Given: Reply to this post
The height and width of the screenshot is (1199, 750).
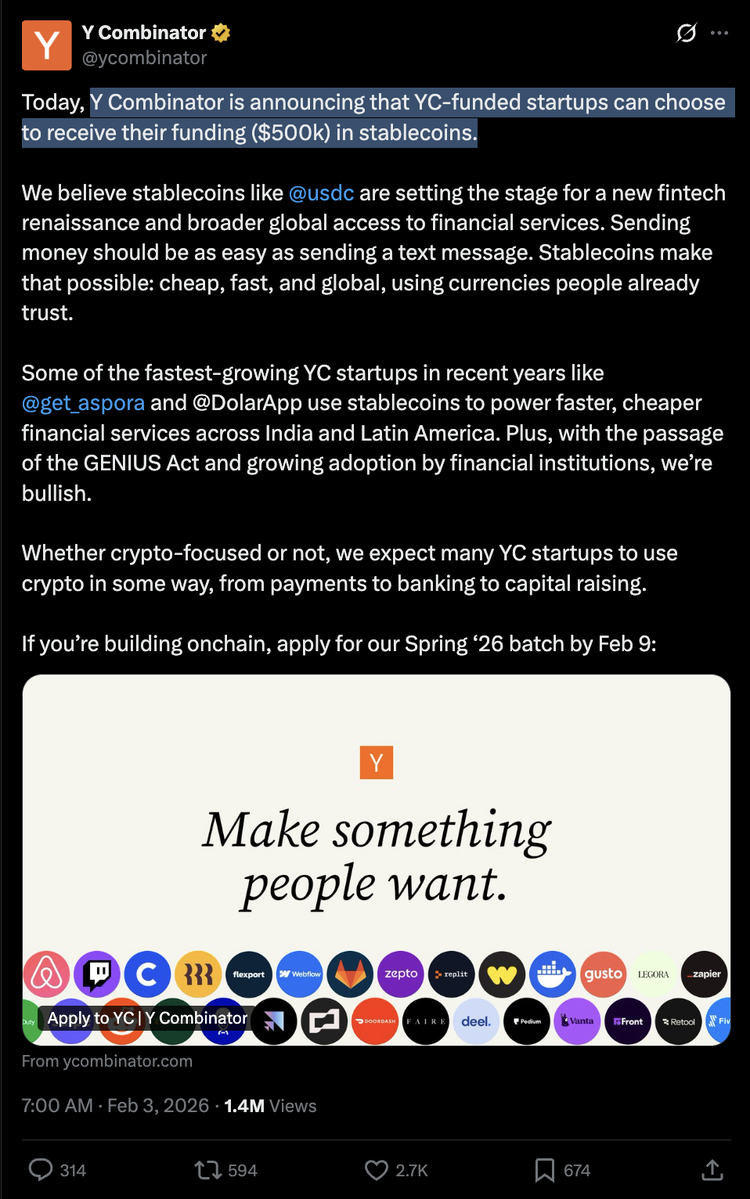Looking at the screenshot, I should tap(42, 1169).
